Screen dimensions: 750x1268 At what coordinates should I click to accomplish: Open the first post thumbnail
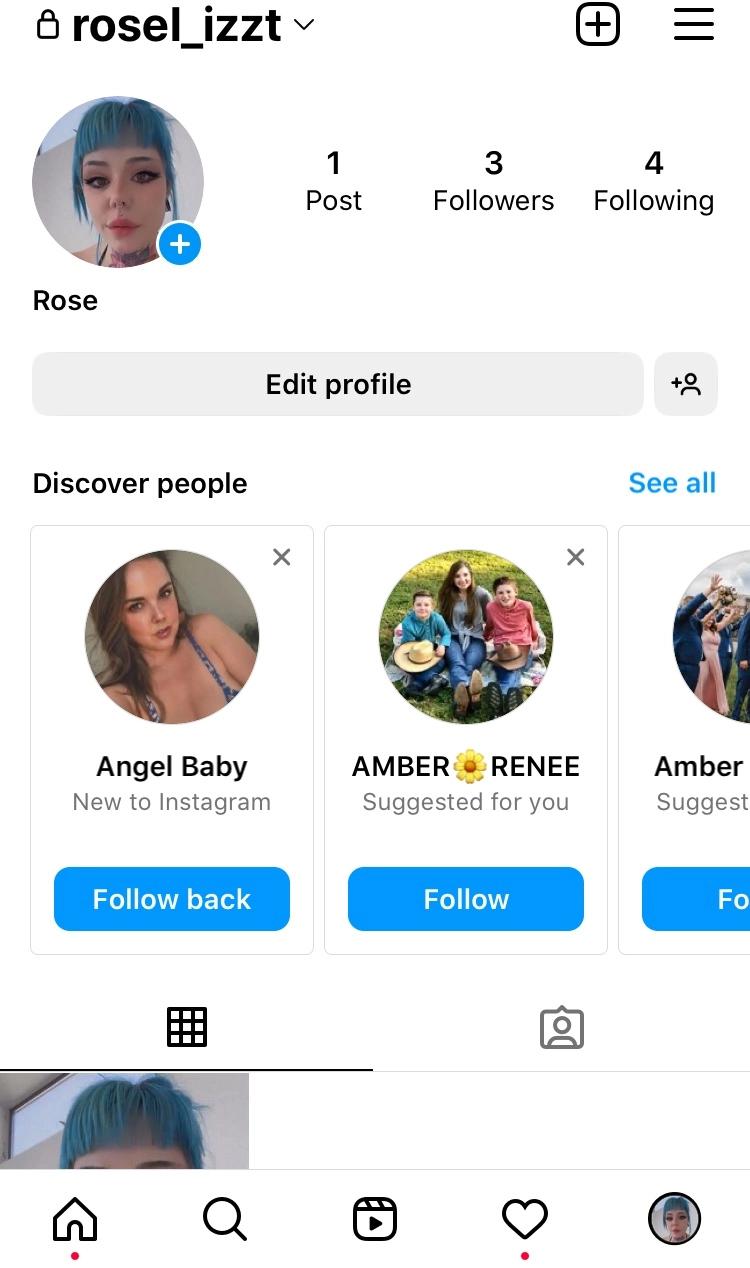pyautogui.click(x=124, y=1120)
